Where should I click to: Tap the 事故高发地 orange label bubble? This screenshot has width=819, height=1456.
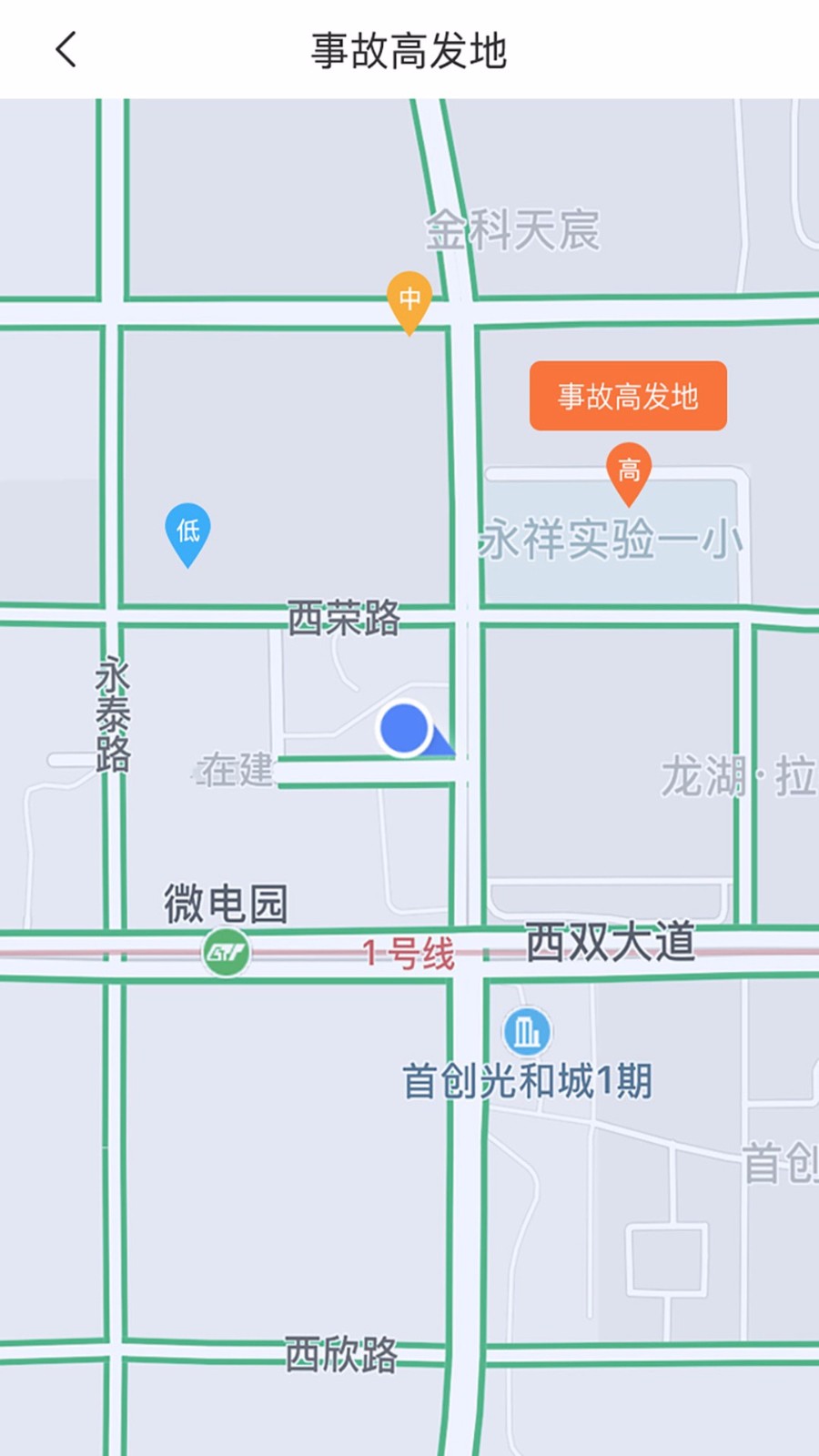click(x=628, y=396)
